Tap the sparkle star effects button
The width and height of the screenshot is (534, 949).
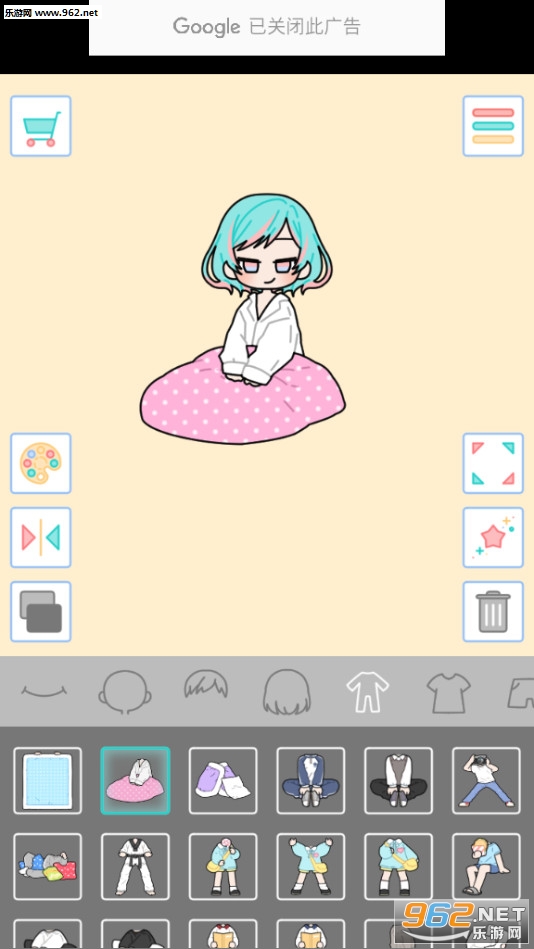[493, 537]
